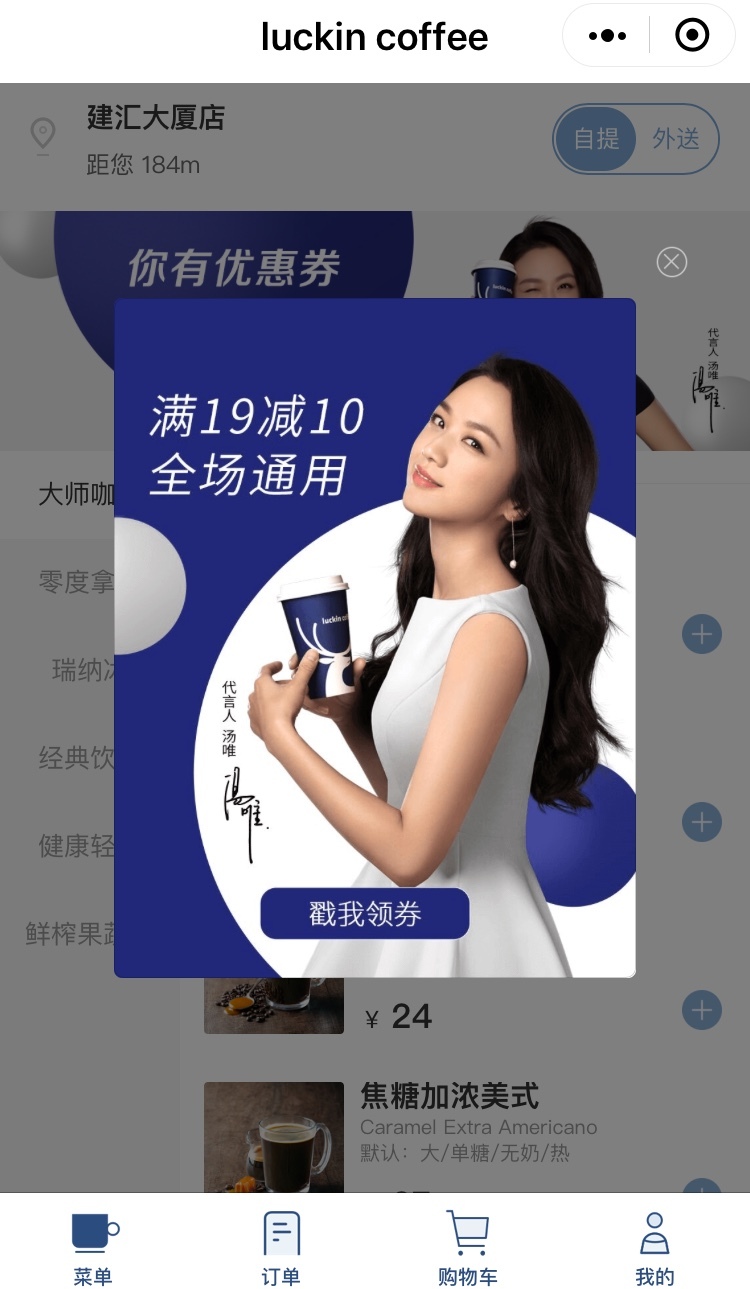Select 自提 pickup option
Viewport: 750px width, 1289px height.
point(597,139)
